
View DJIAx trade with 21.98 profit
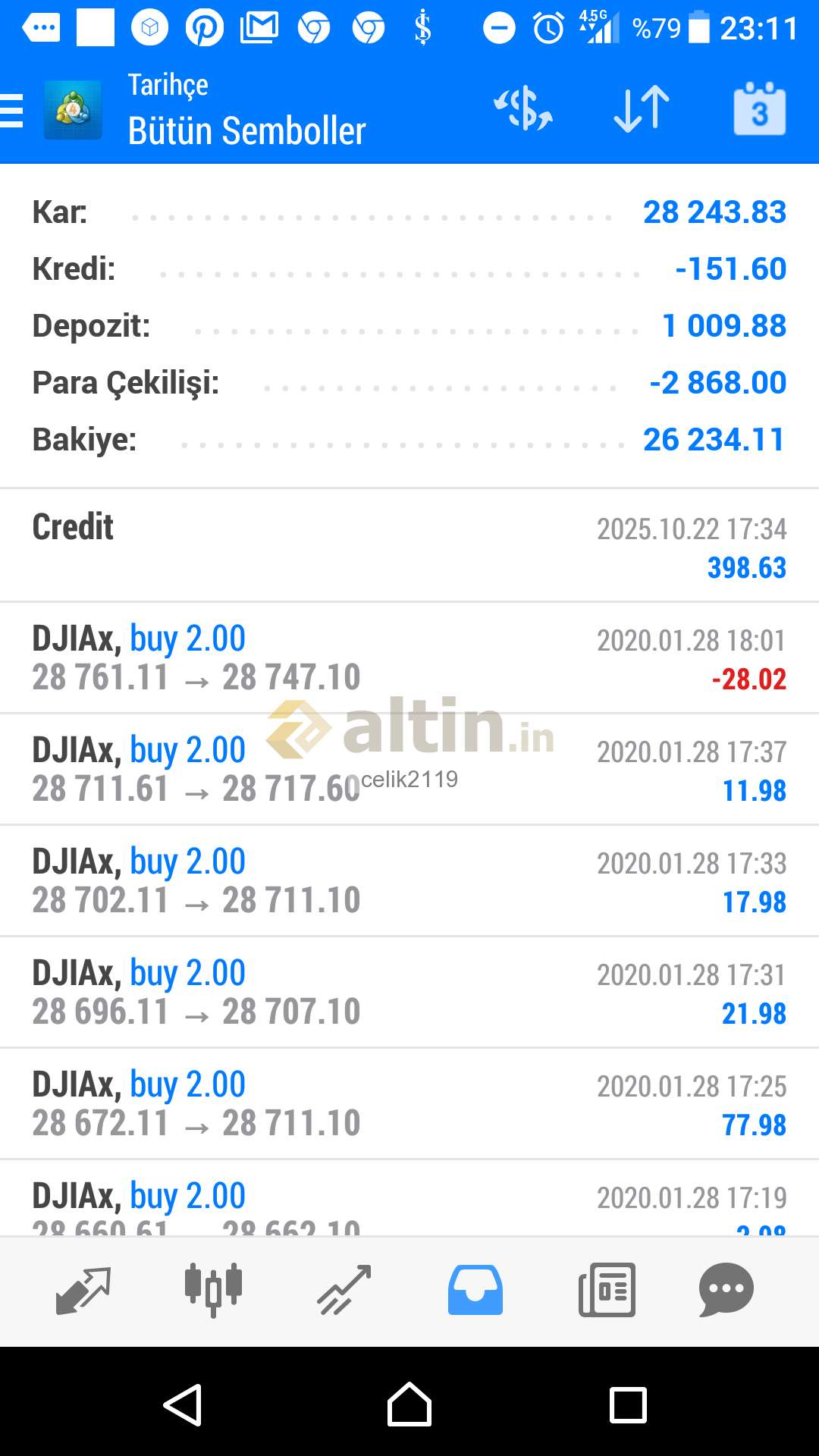tap(409, 992)
